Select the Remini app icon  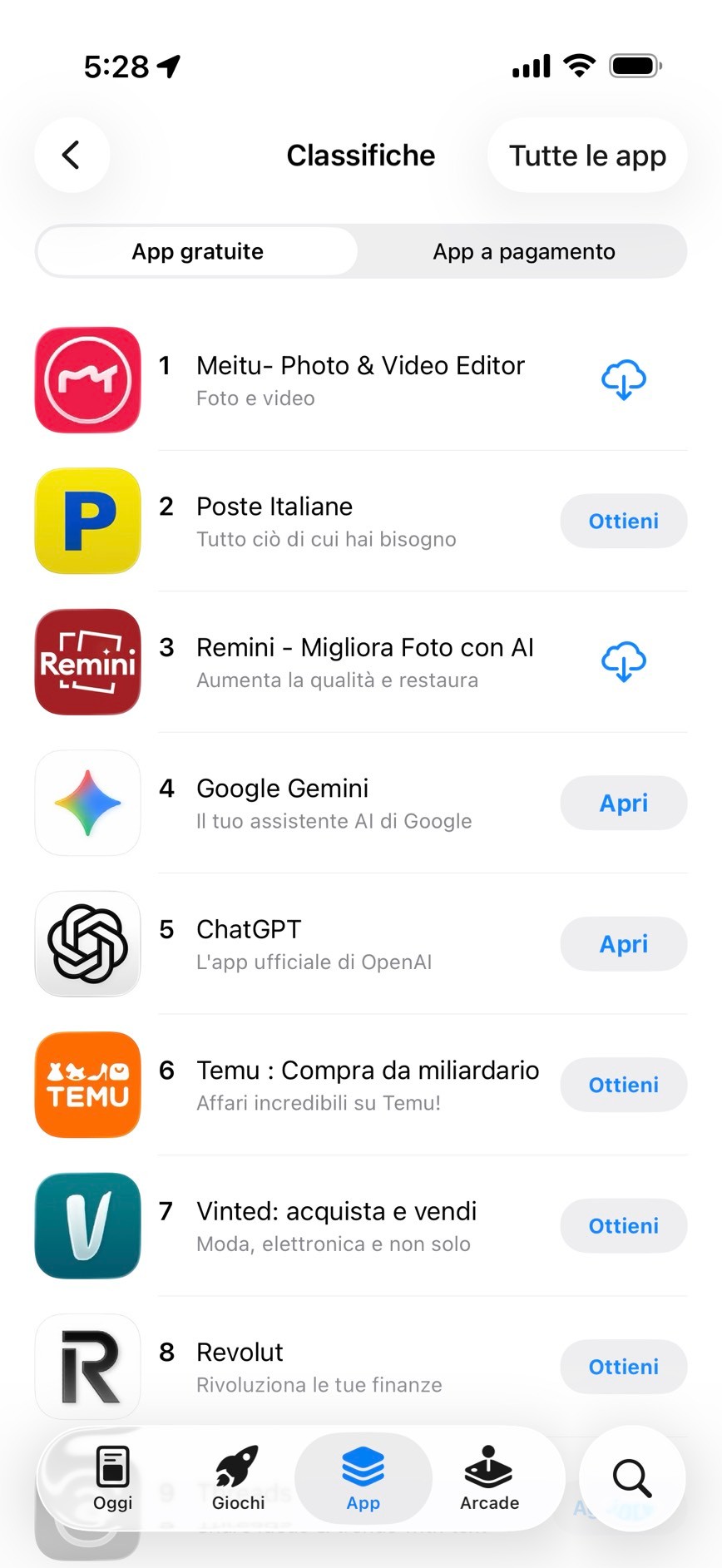tap(87, 661)
